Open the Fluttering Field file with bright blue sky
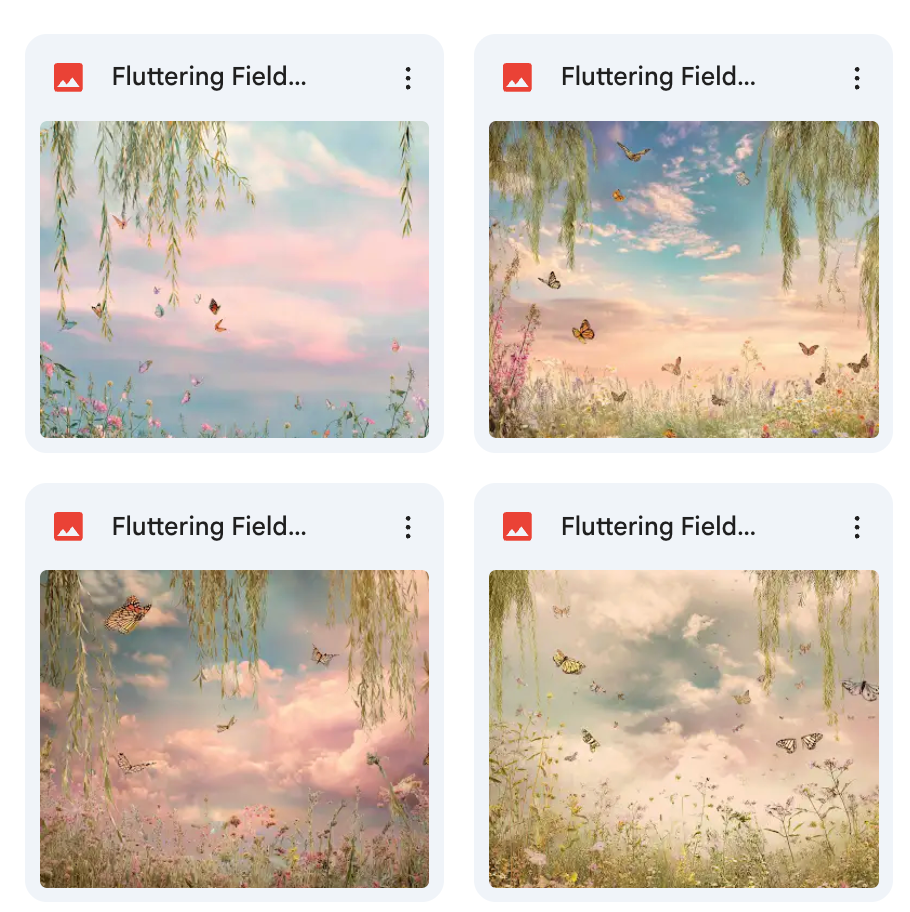The height and width of the screenshot is (912, 910). tap(683, 279)
